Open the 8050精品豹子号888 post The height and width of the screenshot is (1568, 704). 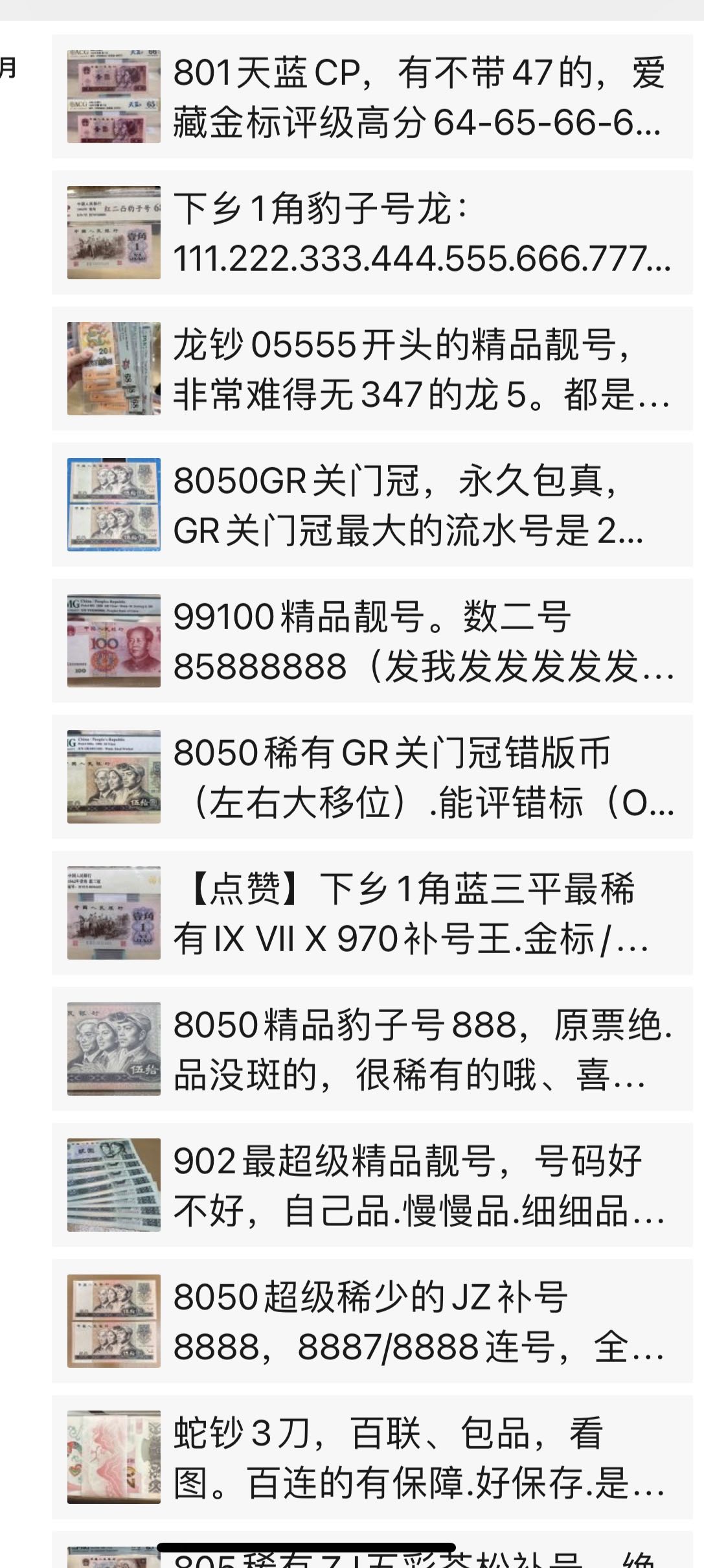[372, 1049]
